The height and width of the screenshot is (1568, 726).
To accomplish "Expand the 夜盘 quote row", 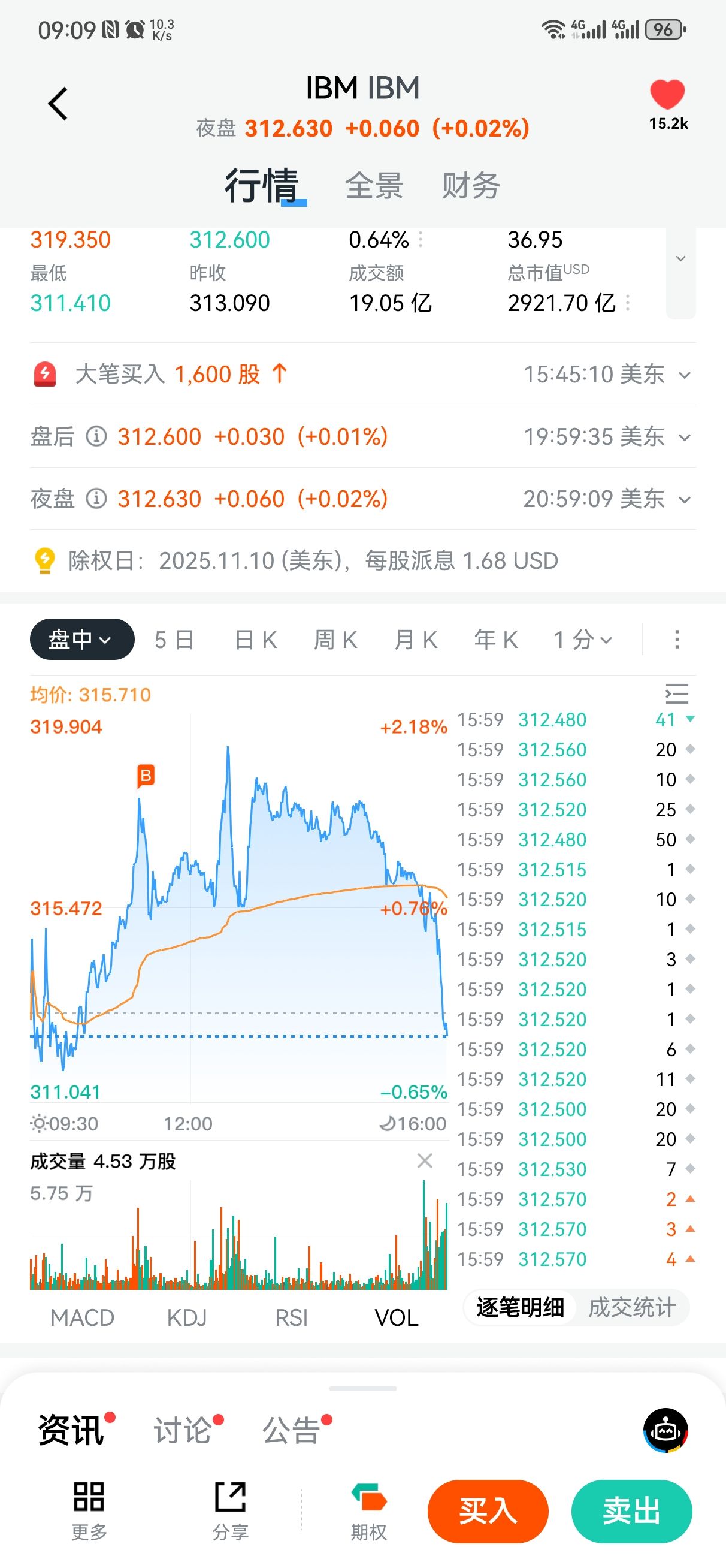I will click(x=684, y=500).
